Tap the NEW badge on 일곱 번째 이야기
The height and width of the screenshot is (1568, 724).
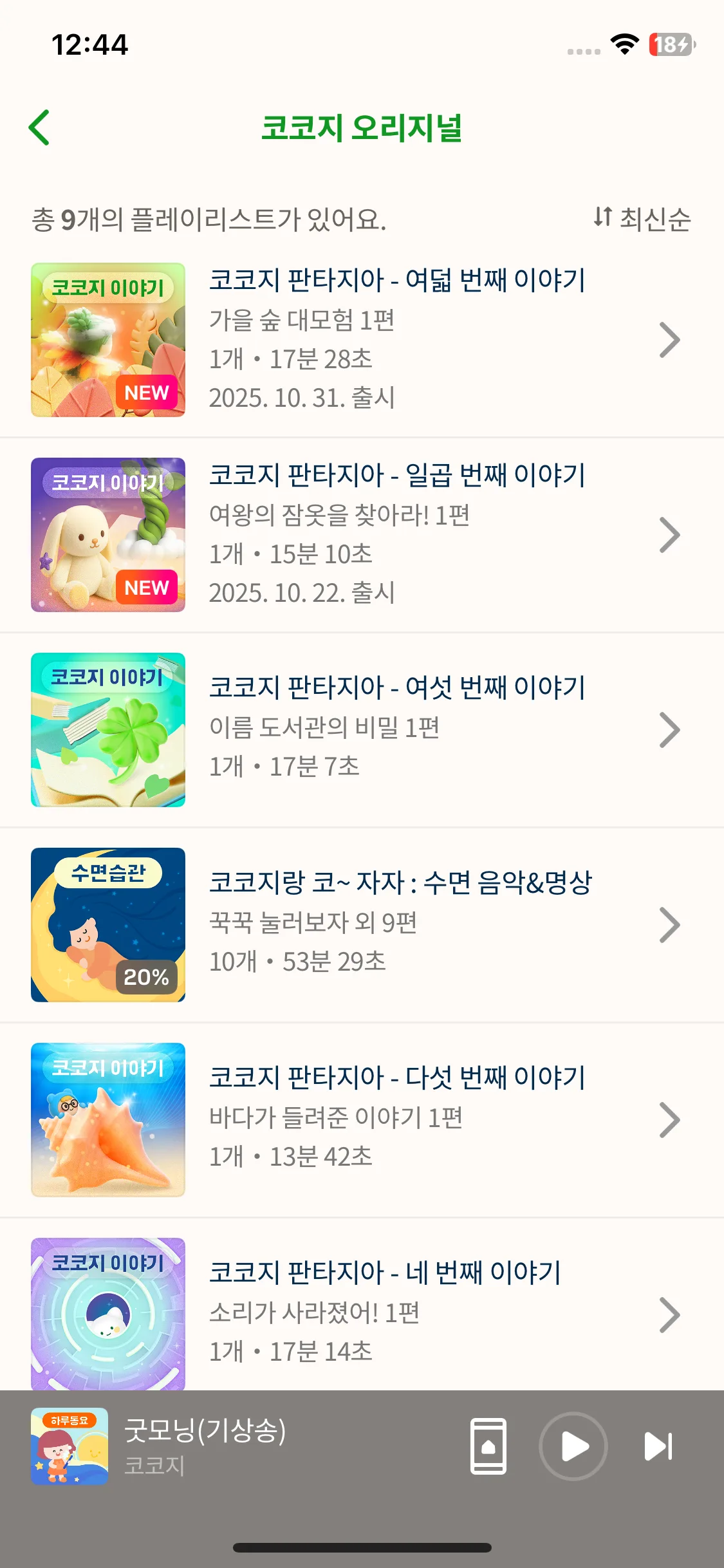146,586
